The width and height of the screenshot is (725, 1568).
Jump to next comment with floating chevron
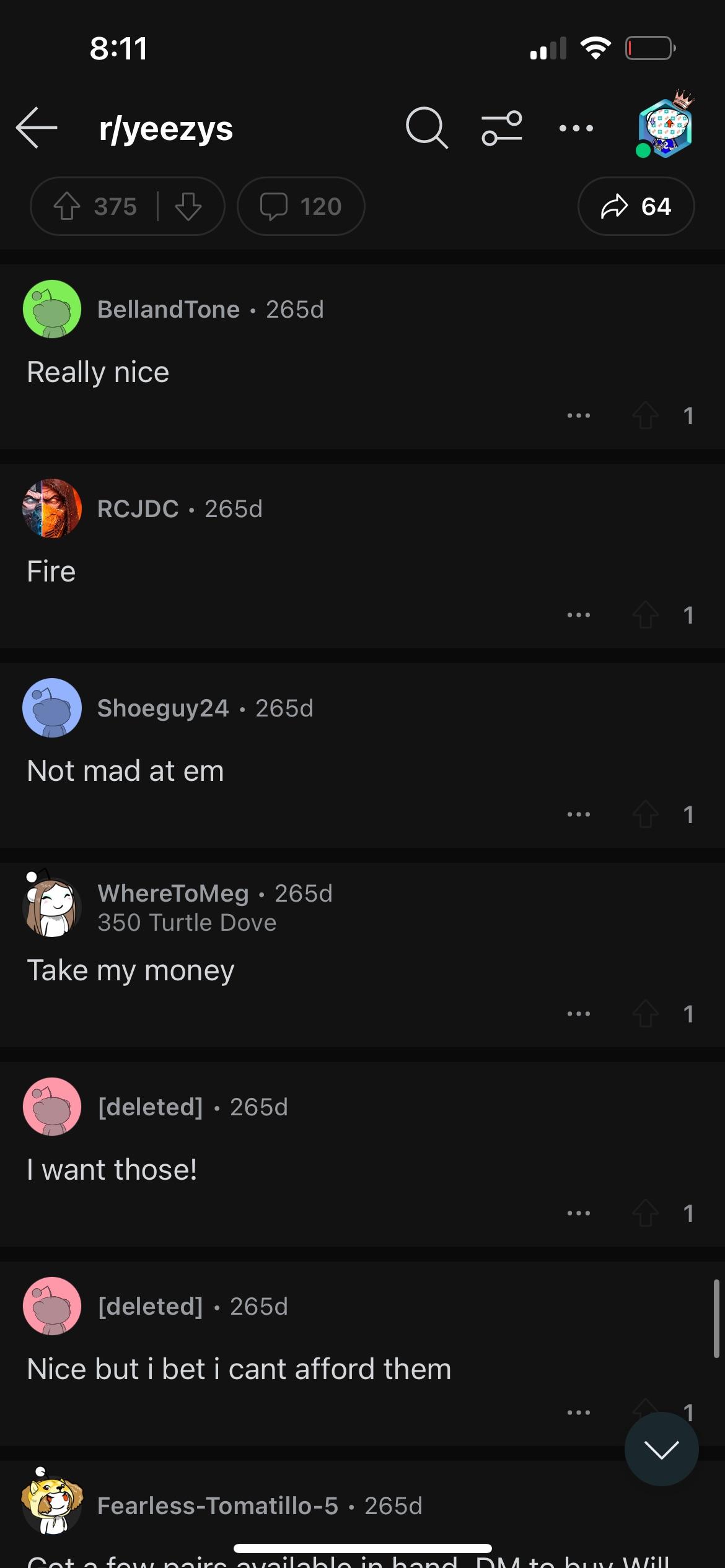[x=661, y=1449]
